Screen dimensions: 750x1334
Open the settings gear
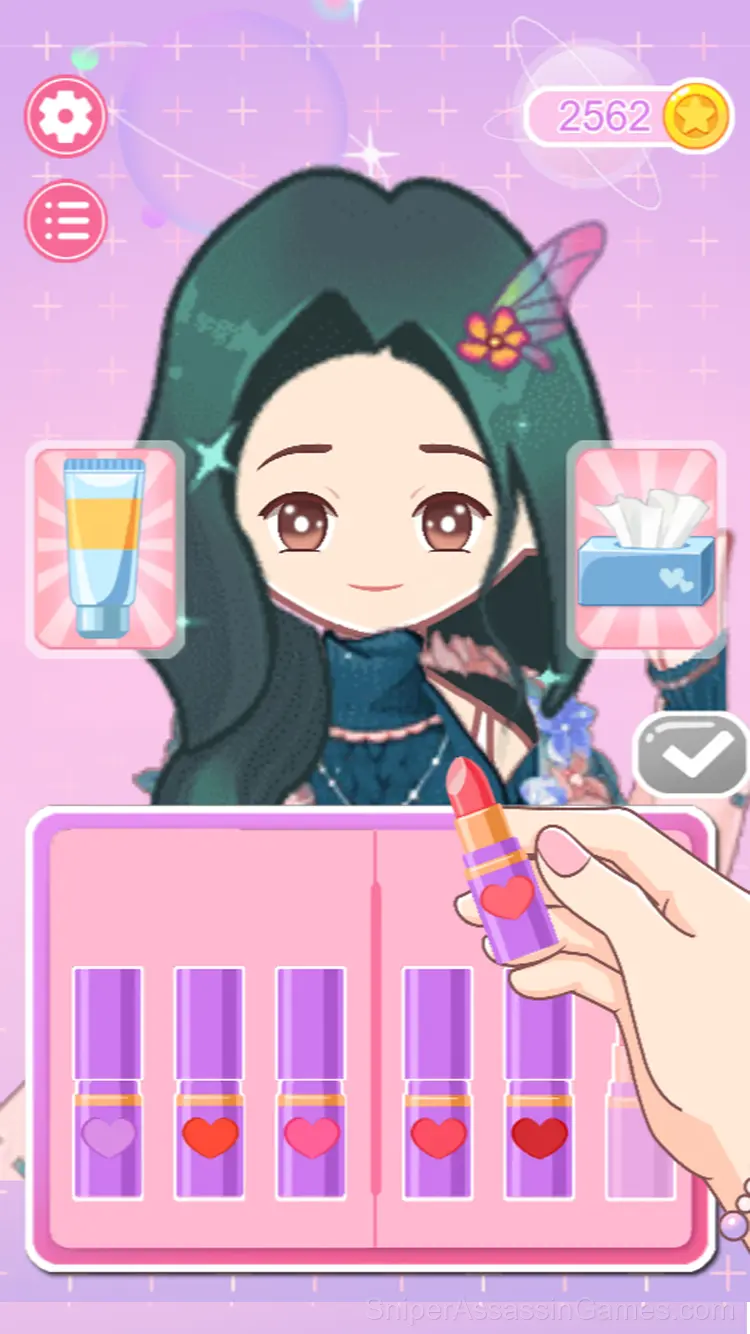coord(66,117)
